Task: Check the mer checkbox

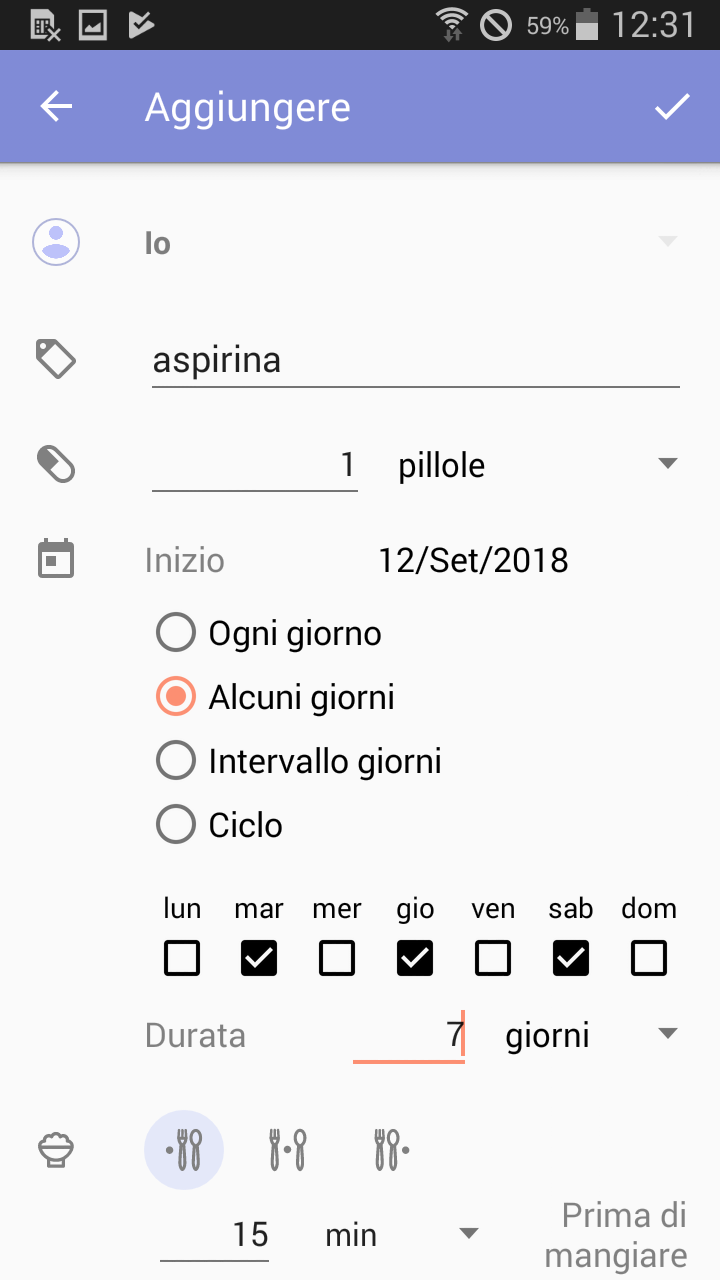Action: click(x=337, y=959)
